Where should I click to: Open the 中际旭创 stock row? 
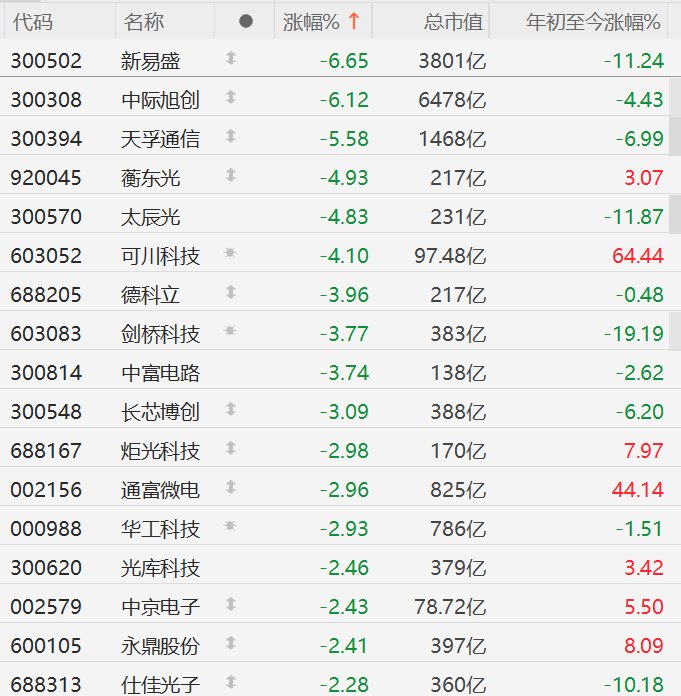click(x=158, y=99)
